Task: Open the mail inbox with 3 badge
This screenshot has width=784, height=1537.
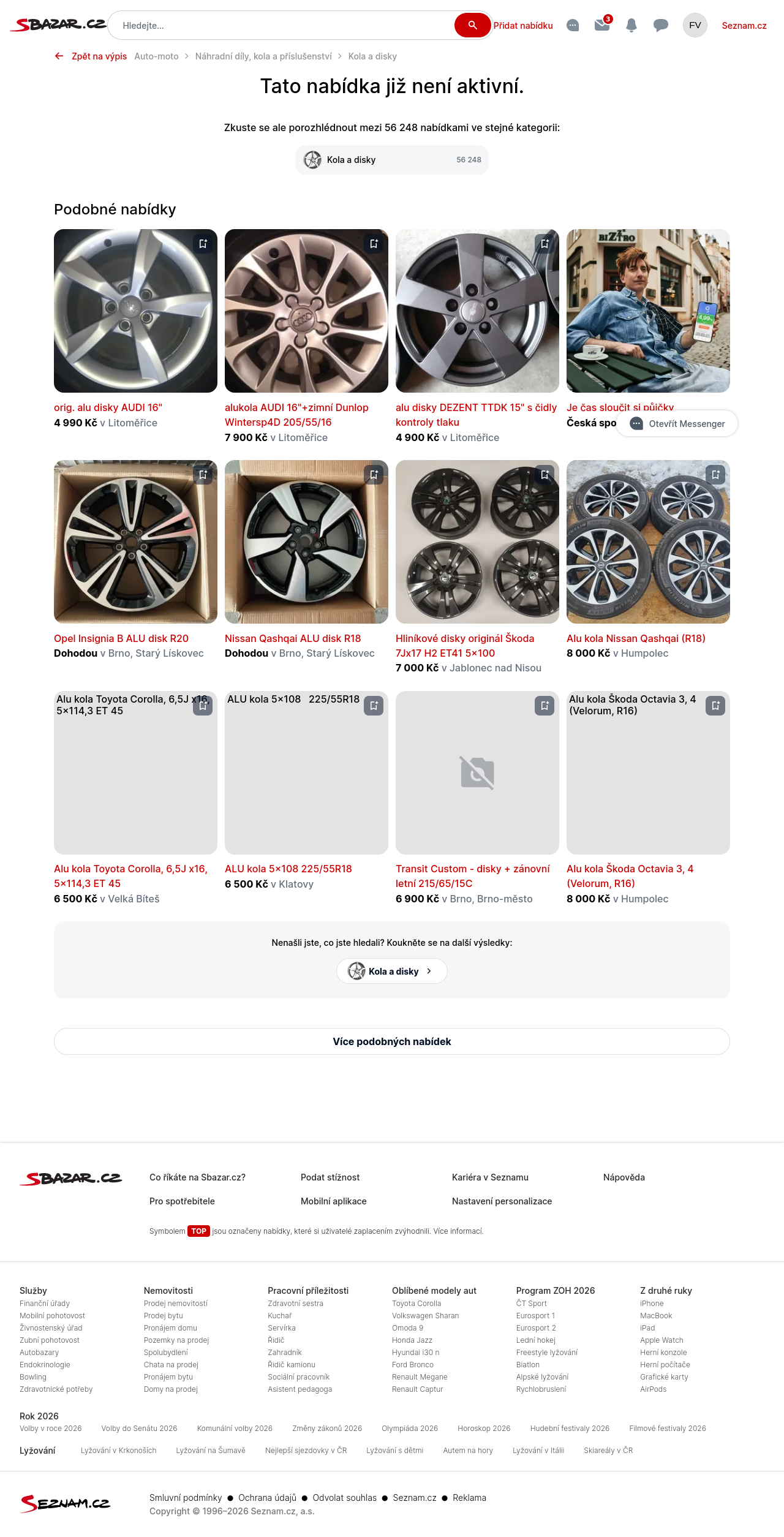Action: [602, 25]
